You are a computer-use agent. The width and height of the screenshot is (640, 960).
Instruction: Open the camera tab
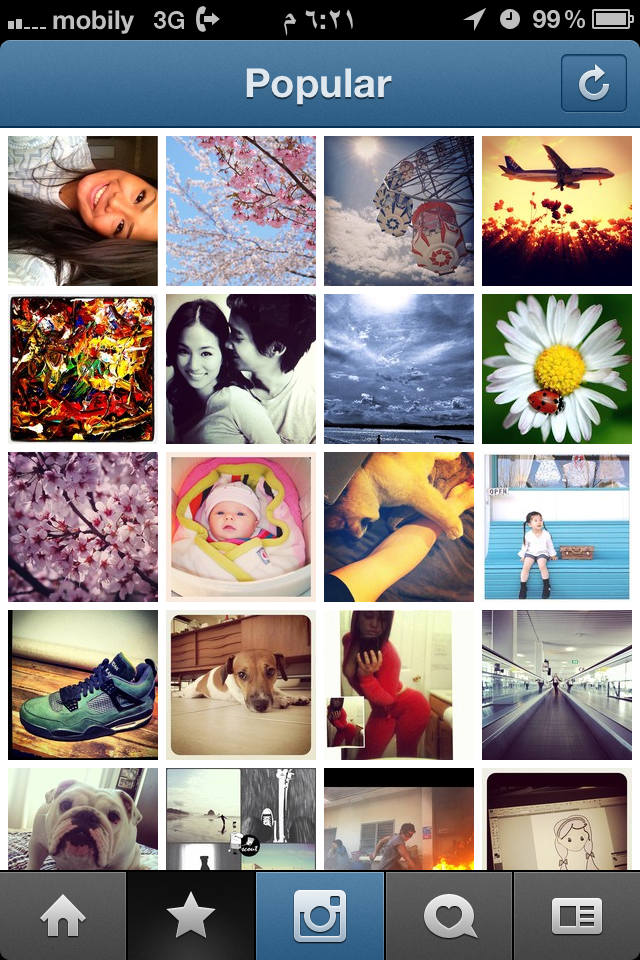[x=320, y=916]
